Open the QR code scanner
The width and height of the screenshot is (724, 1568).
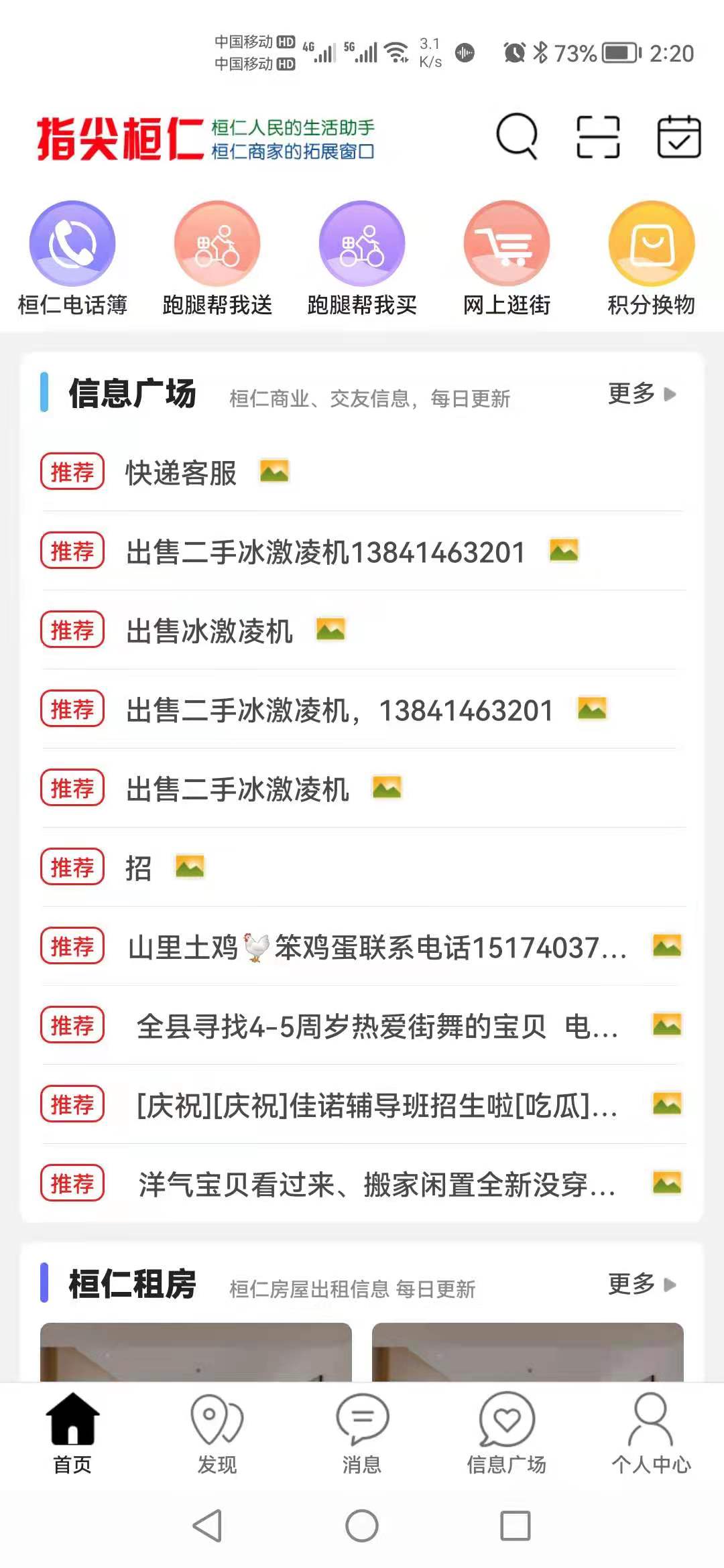(x=598, y=136)
